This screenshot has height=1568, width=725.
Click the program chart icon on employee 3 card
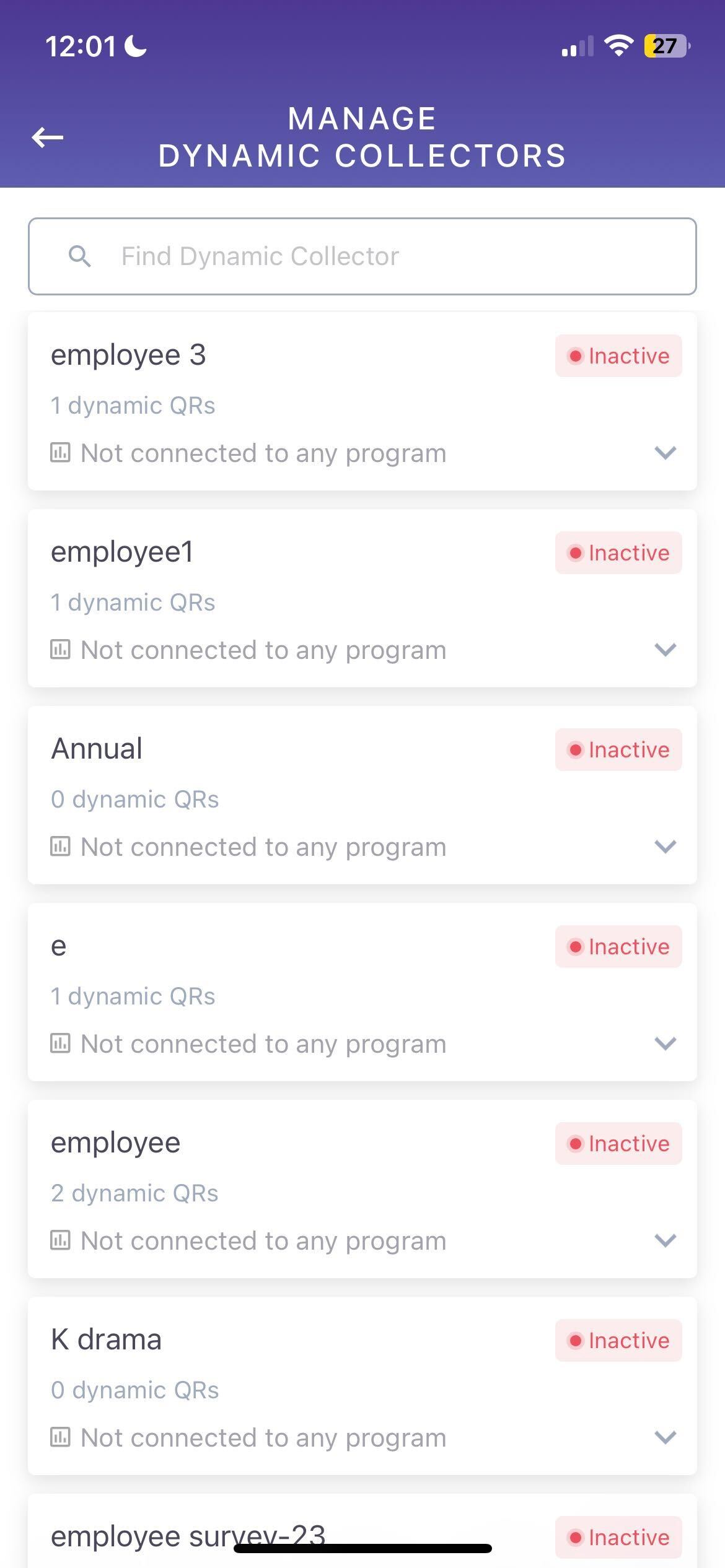click(x=59, y=453)
